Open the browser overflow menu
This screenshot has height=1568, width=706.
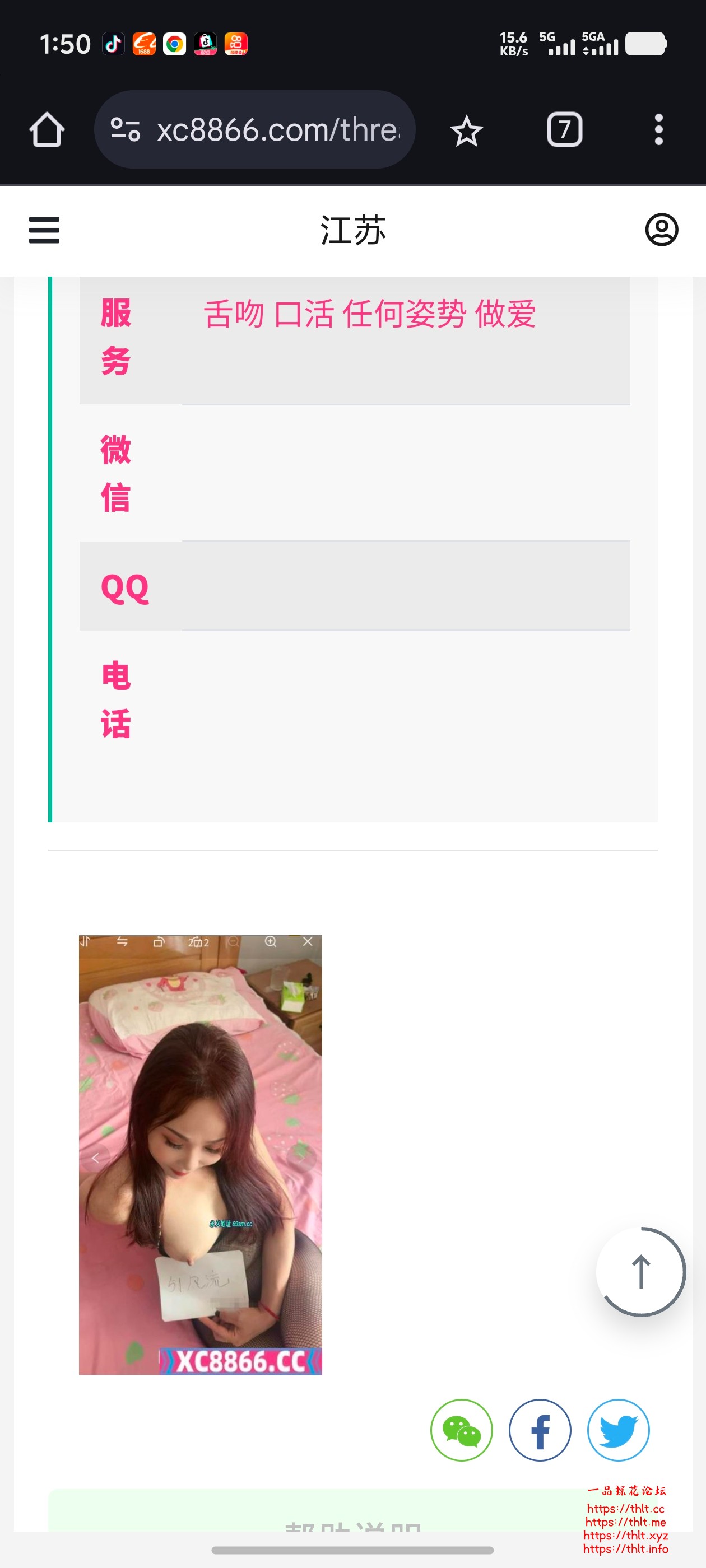pos(658,130)
